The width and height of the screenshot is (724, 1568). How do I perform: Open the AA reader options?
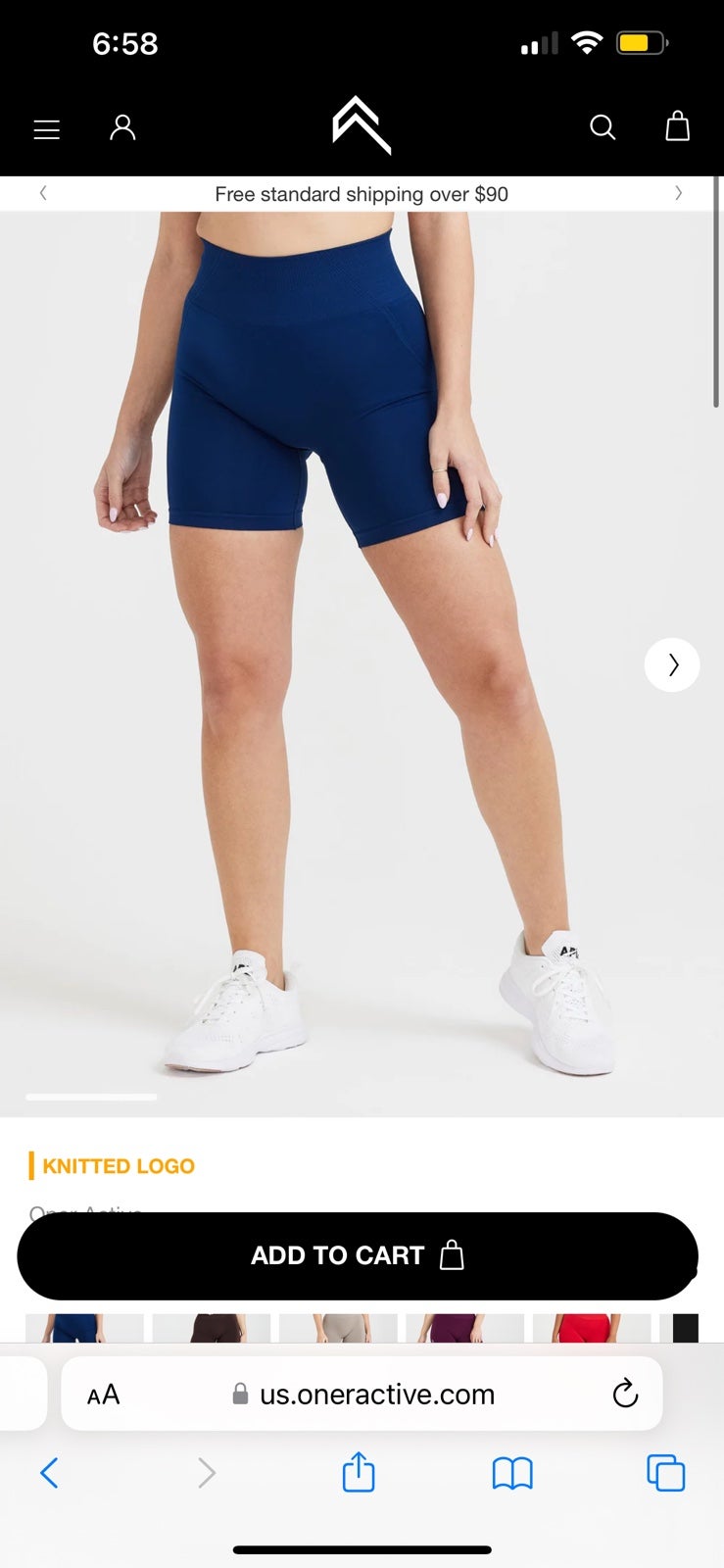pyautogui.click(x=103, y=1395)
